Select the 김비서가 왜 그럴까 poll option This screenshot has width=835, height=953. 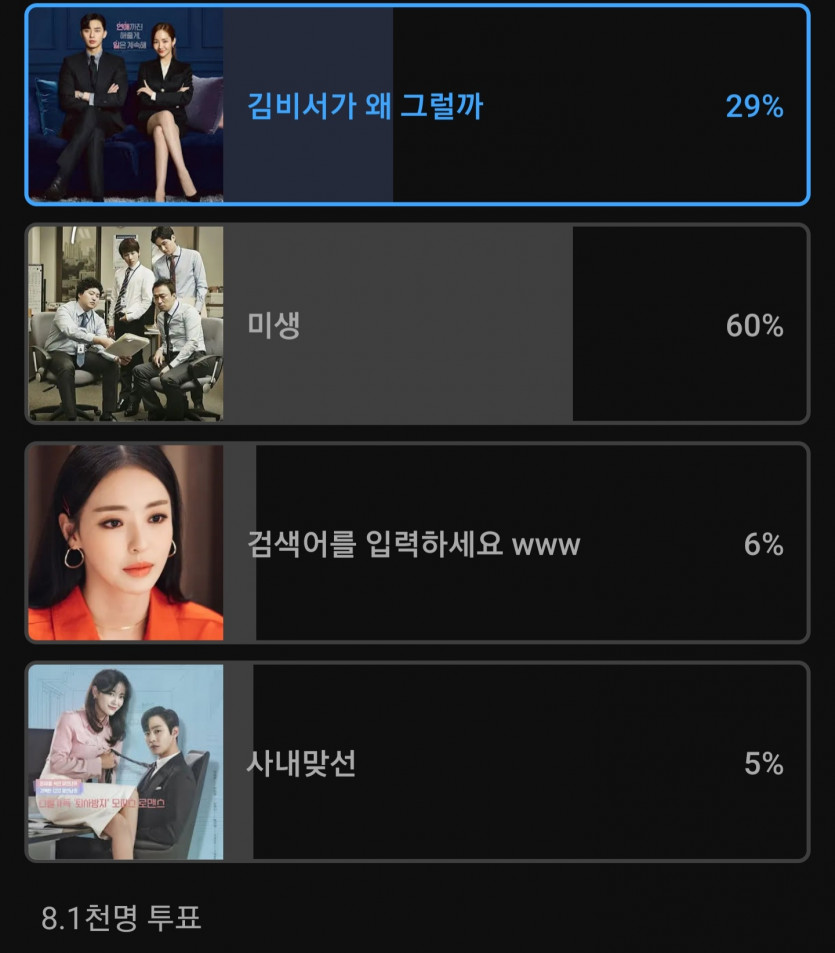pos(416,105)
